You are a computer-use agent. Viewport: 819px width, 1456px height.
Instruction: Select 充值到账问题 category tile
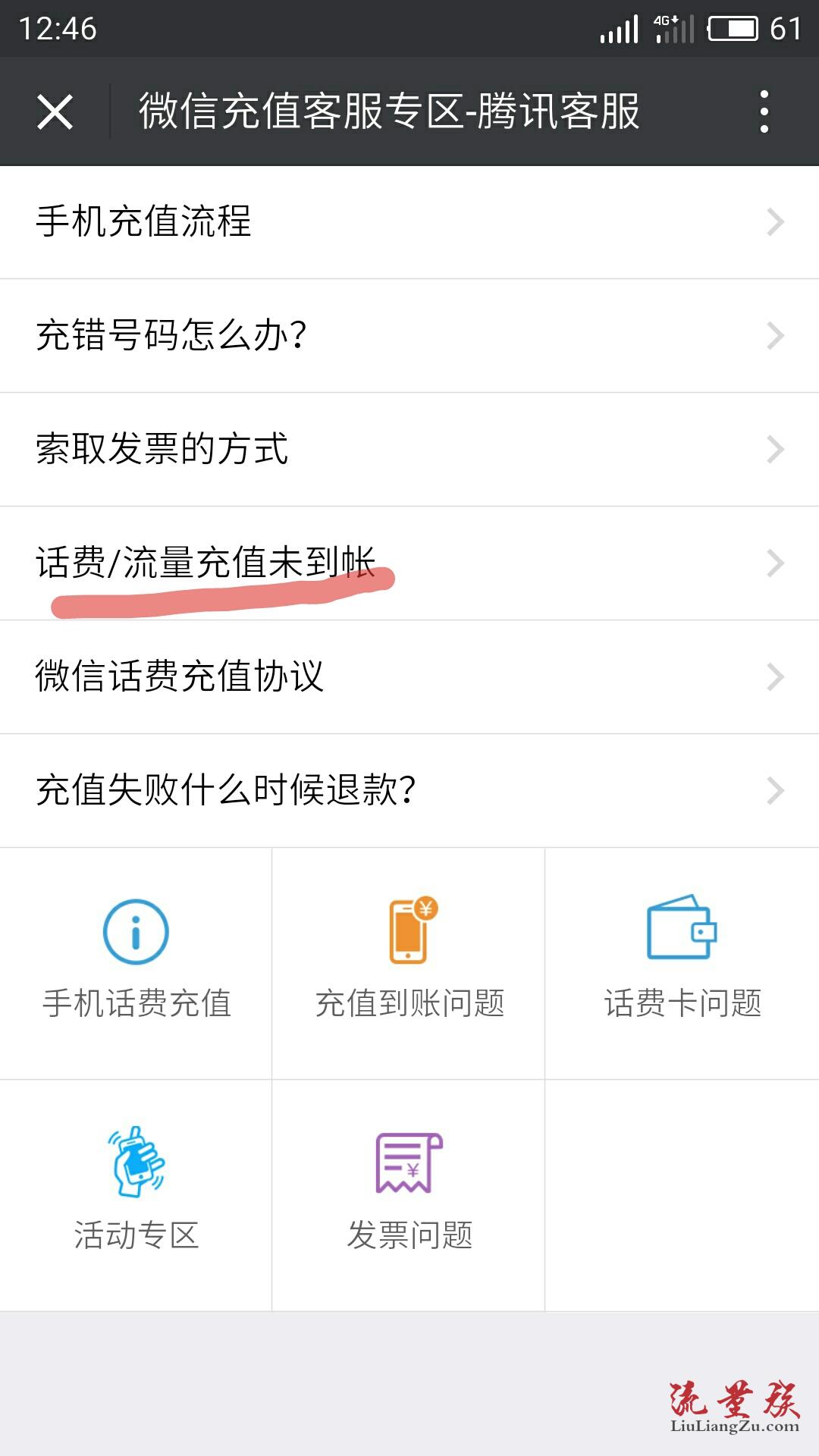tap(409, 962)
